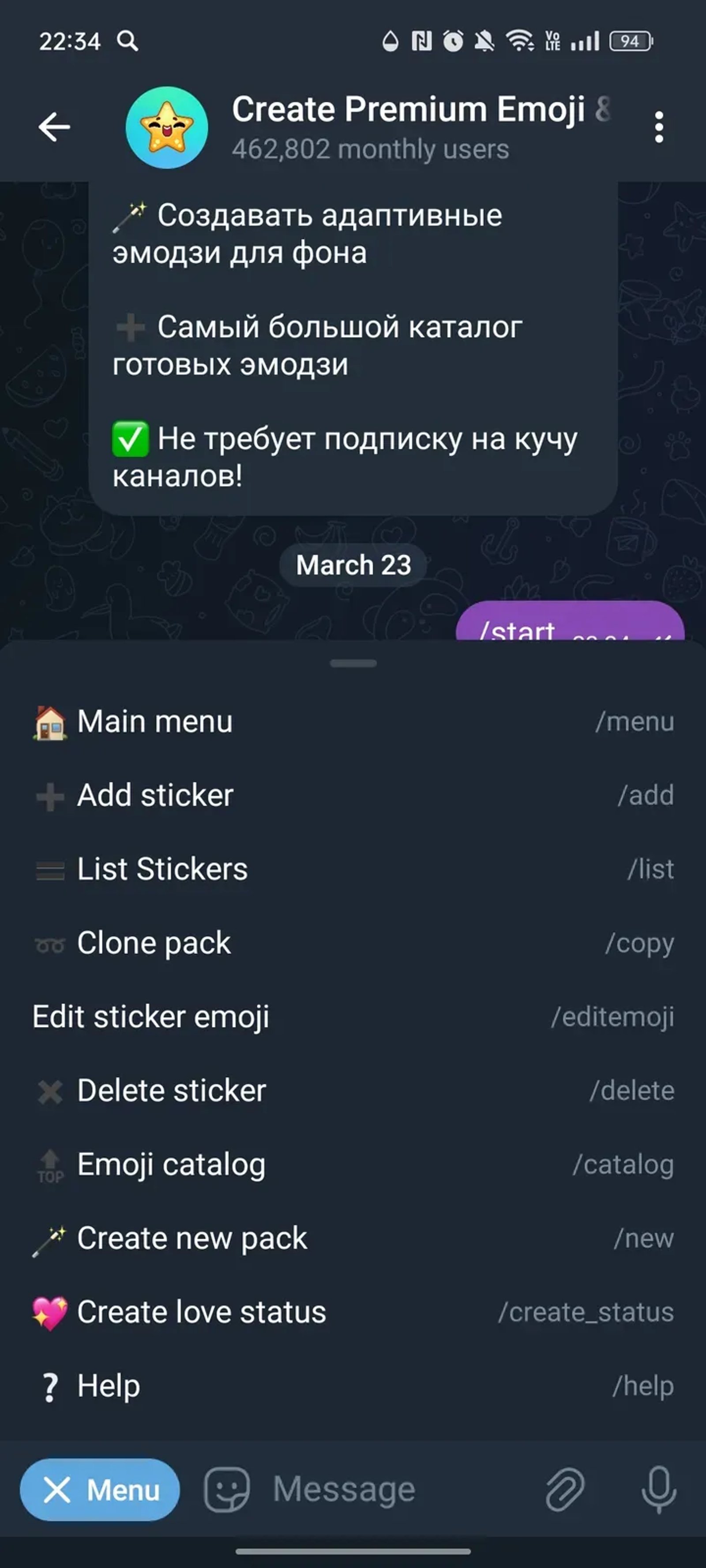Select the Clone pack command
This screenshot has width=706, height=1568.
(x=353, y=944)
